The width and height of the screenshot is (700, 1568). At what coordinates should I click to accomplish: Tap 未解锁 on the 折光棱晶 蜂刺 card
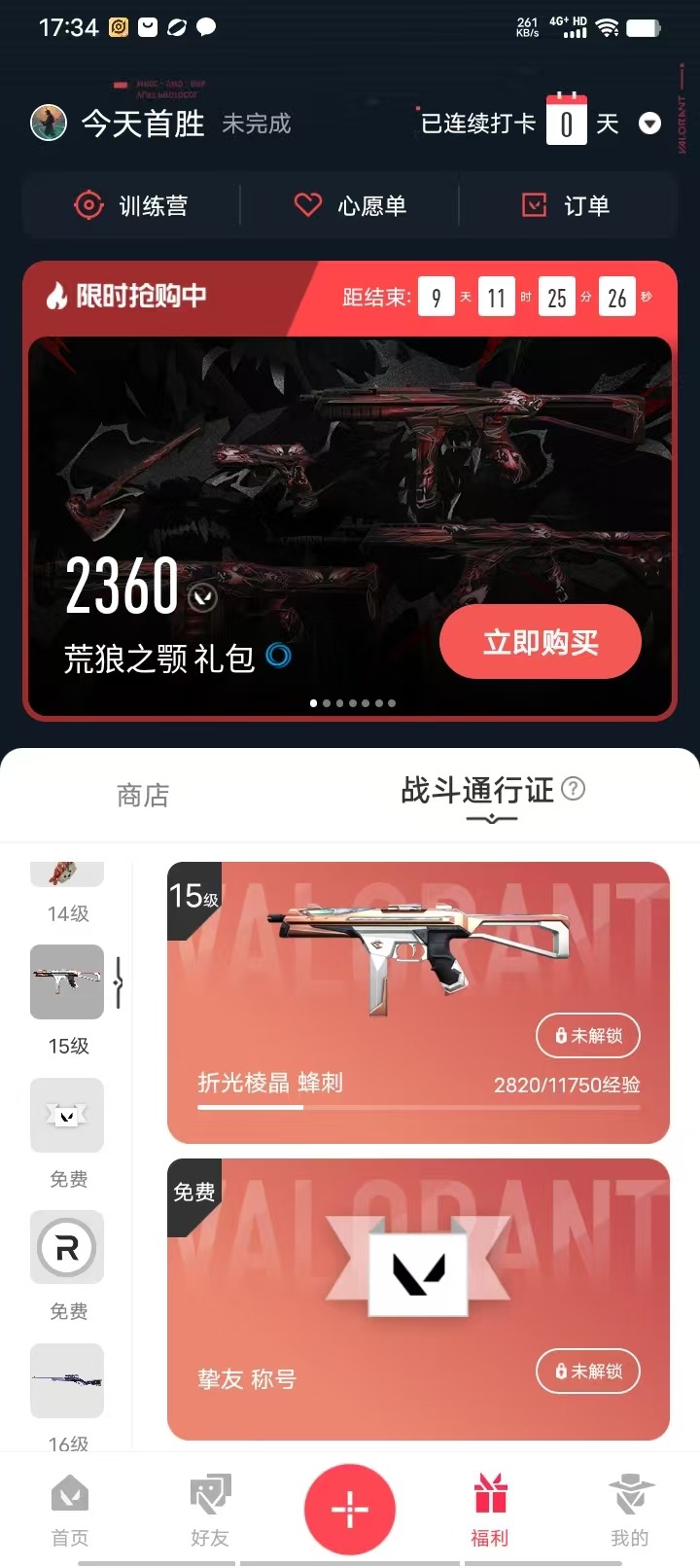(587, 1036)
